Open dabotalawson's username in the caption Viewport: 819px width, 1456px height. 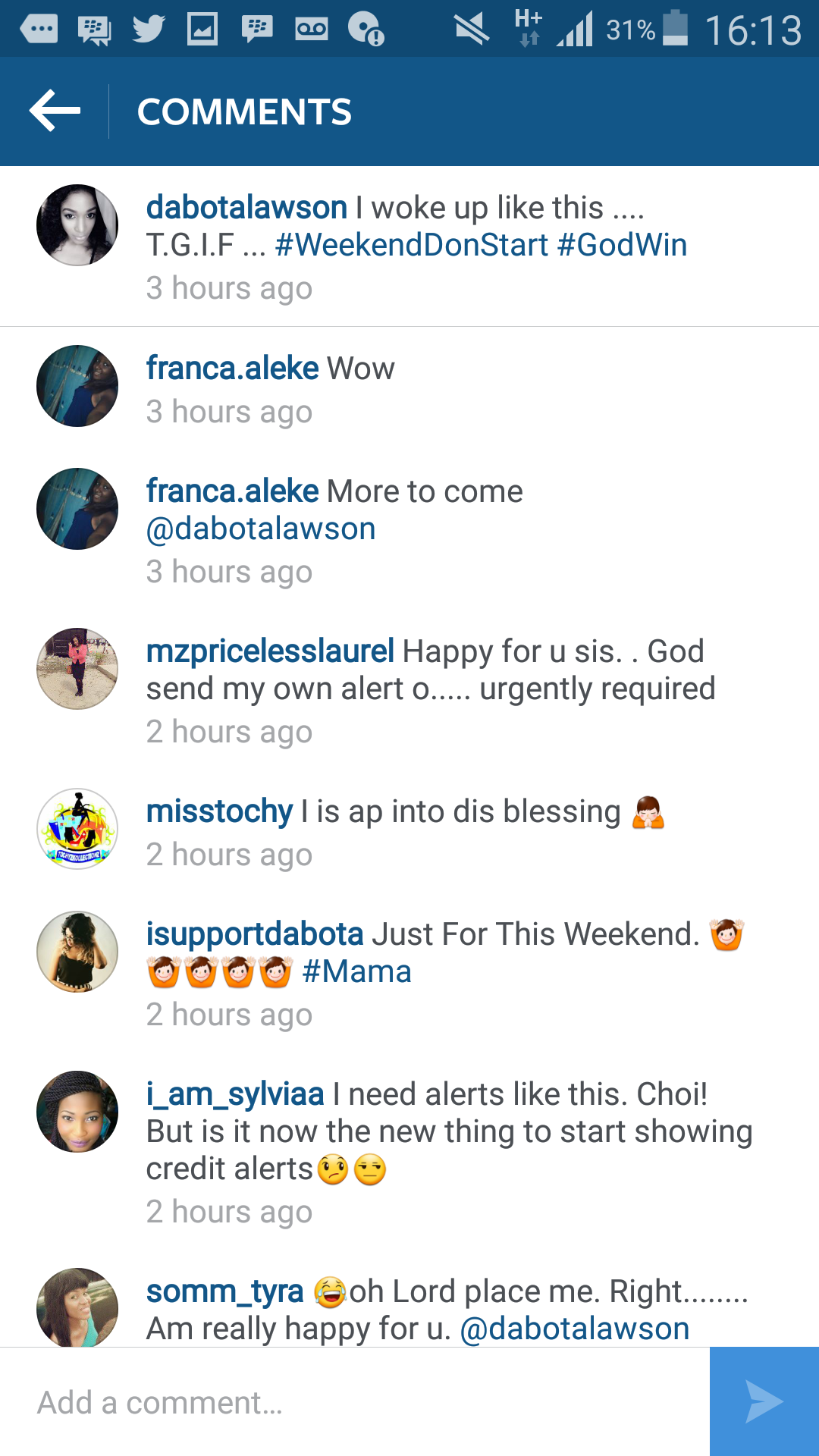[x=246, y=208]
